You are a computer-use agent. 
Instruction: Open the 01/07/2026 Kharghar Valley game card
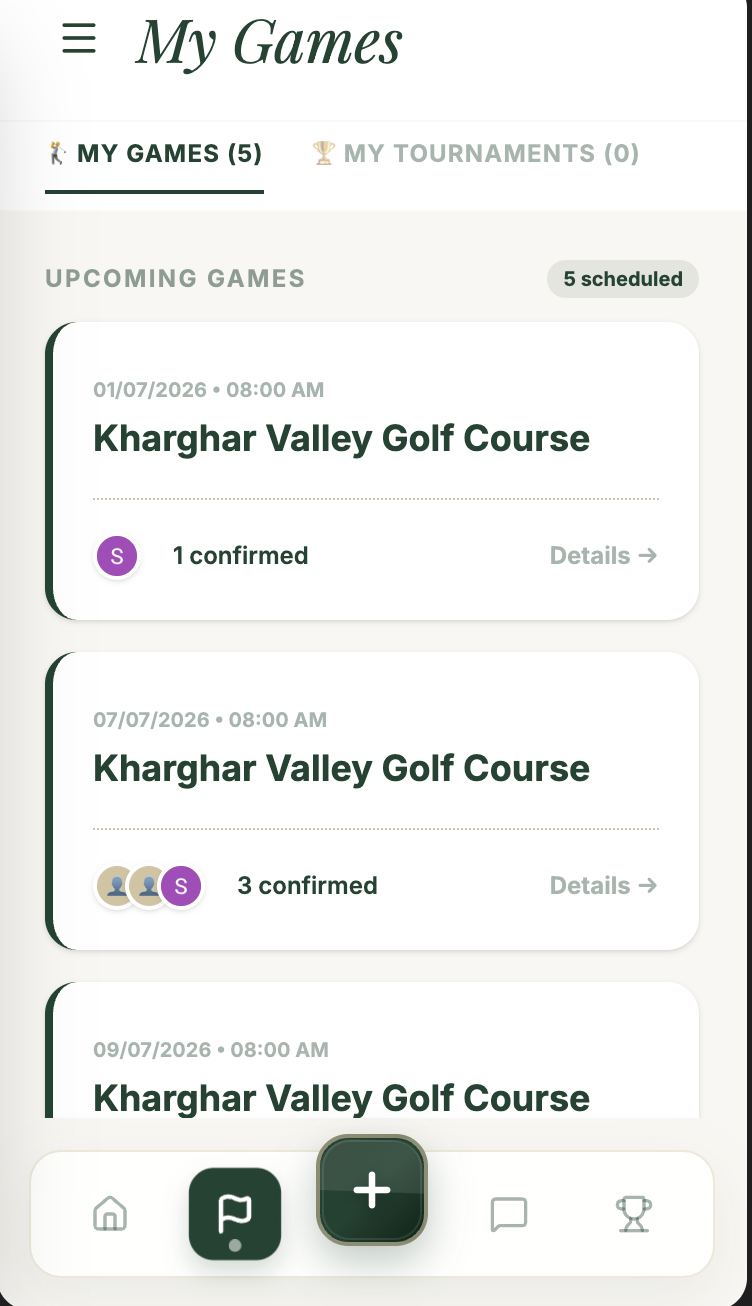[372, 471]
